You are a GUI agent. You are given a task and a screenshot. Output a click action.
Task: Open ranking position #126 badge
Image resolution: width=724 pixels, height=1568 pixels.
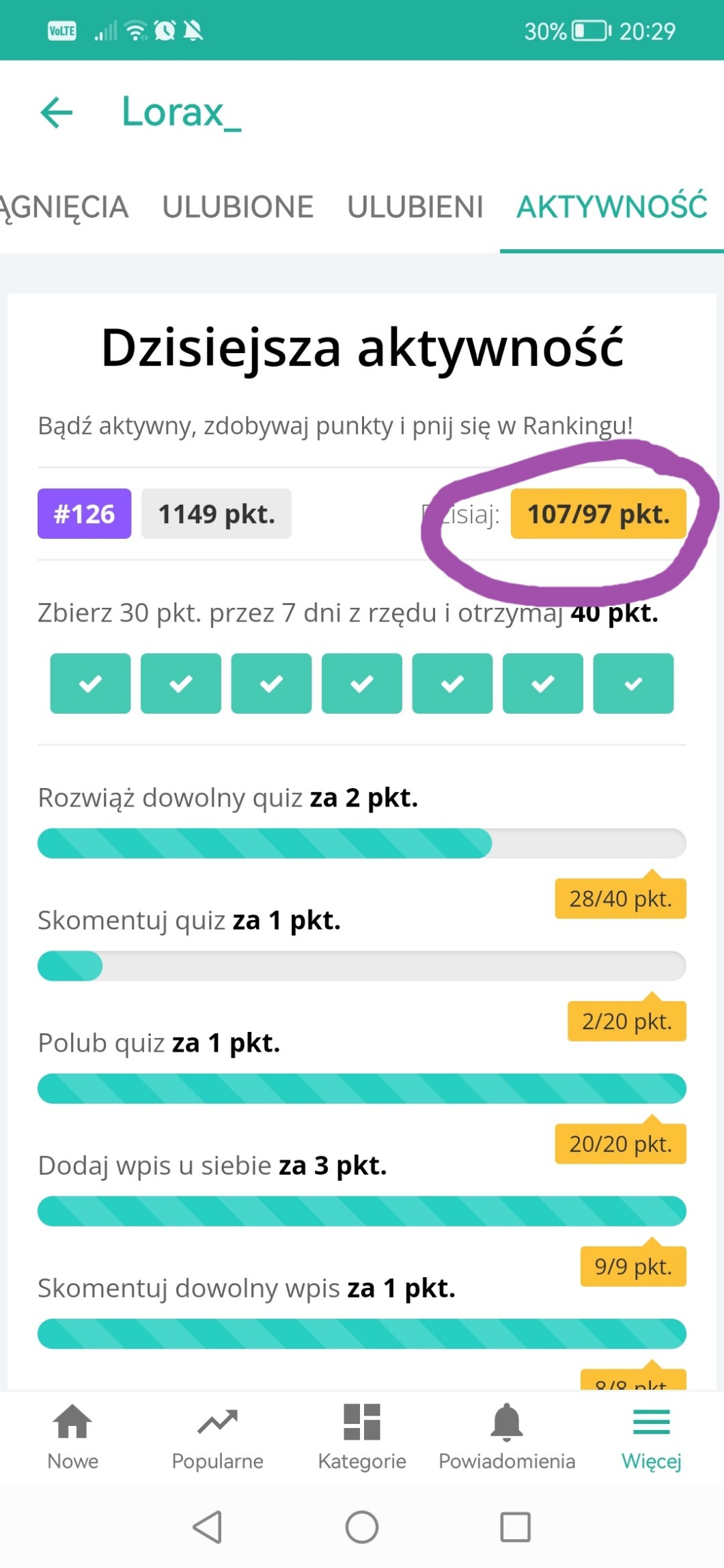(x=84, y=514)
